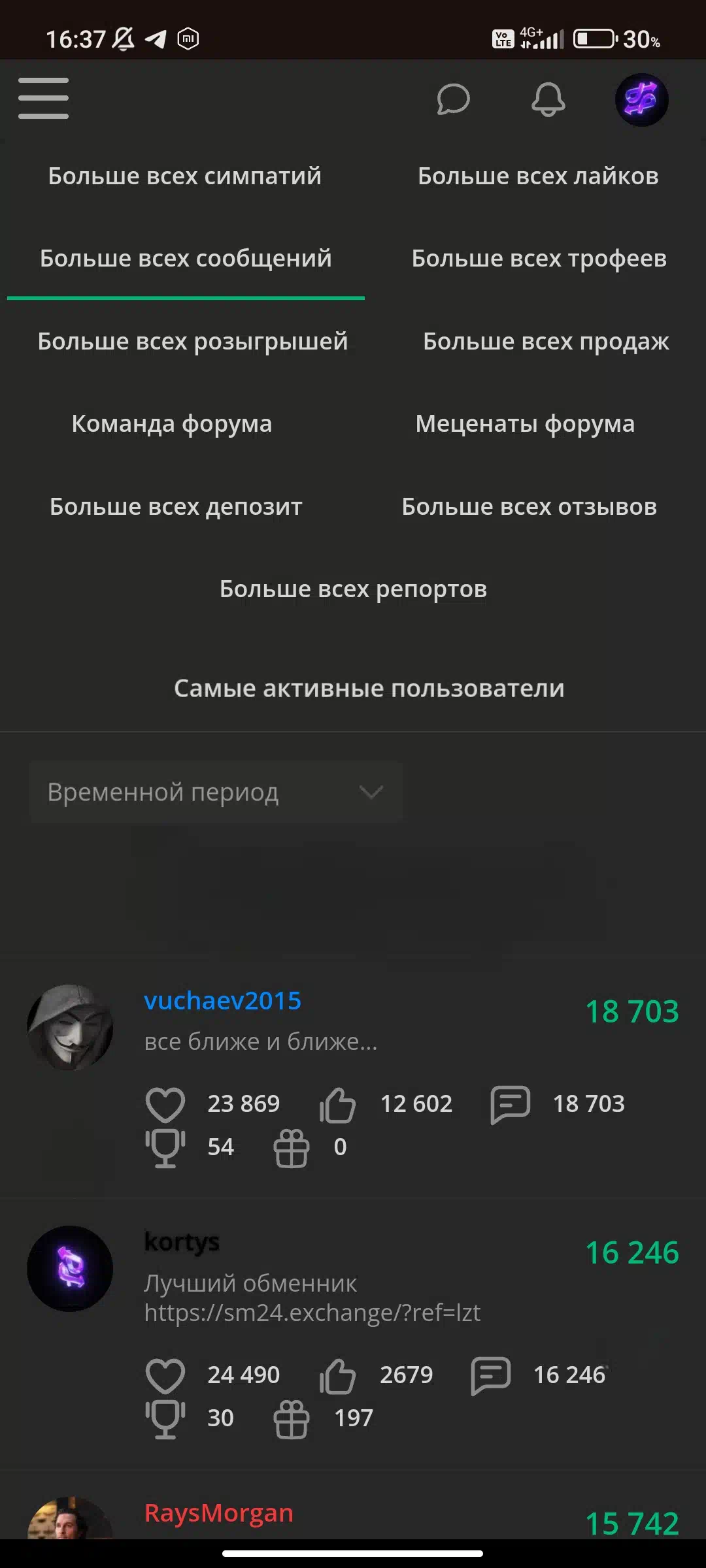Image resolution: width=706 pixels, height=1568 pixels.
Task: Open kortys's profile avatar
Action: pos(70,1268)
